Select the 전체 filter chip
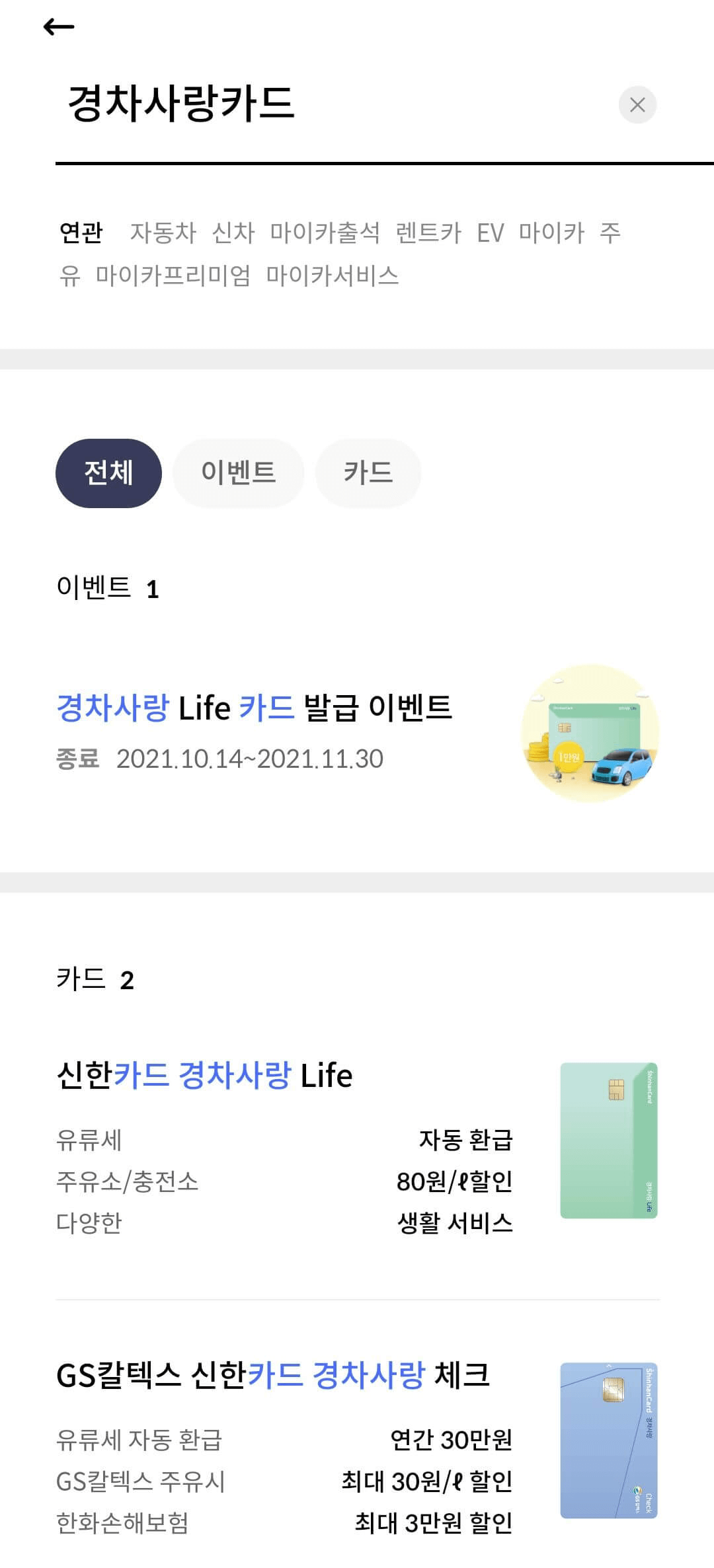 point(108,472)
